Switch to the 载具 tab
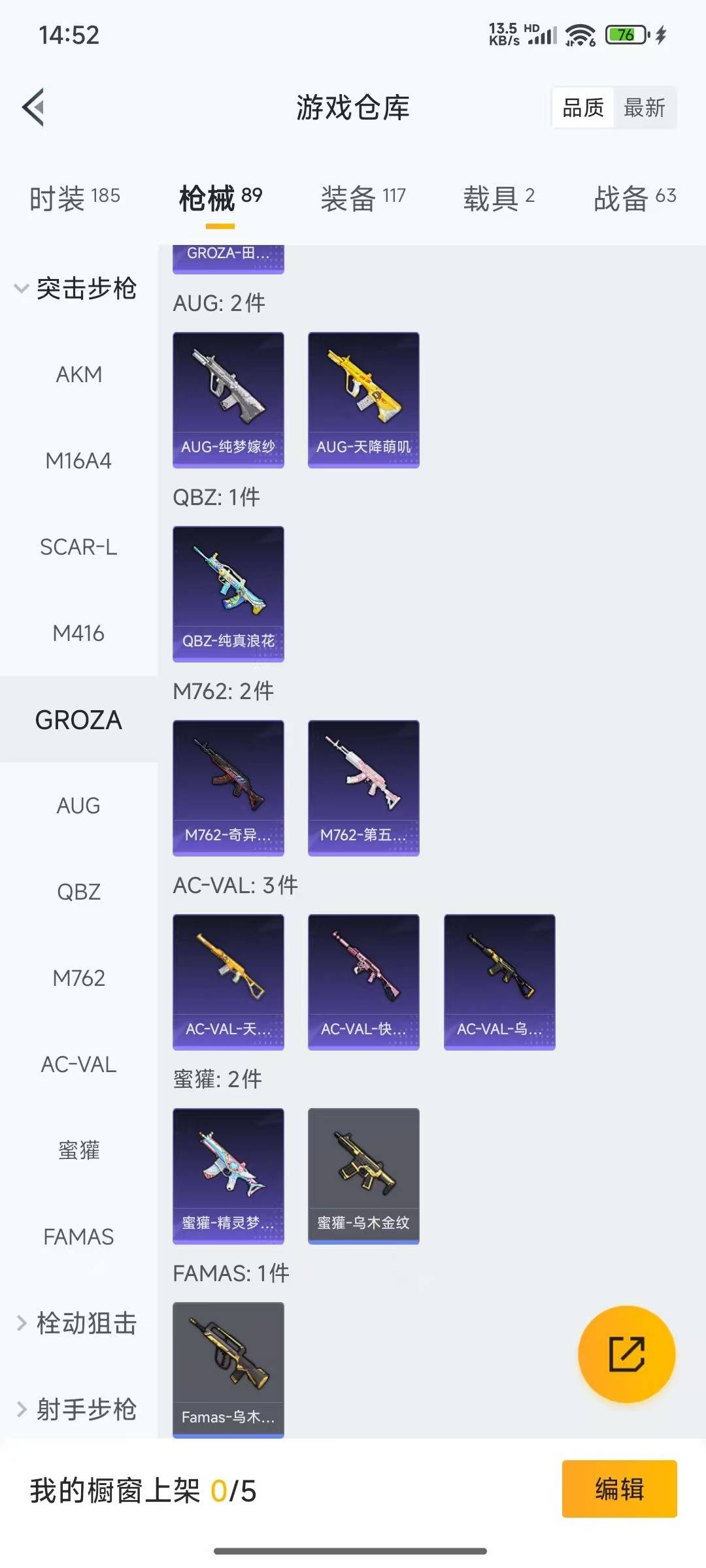 tap(499, 197)
